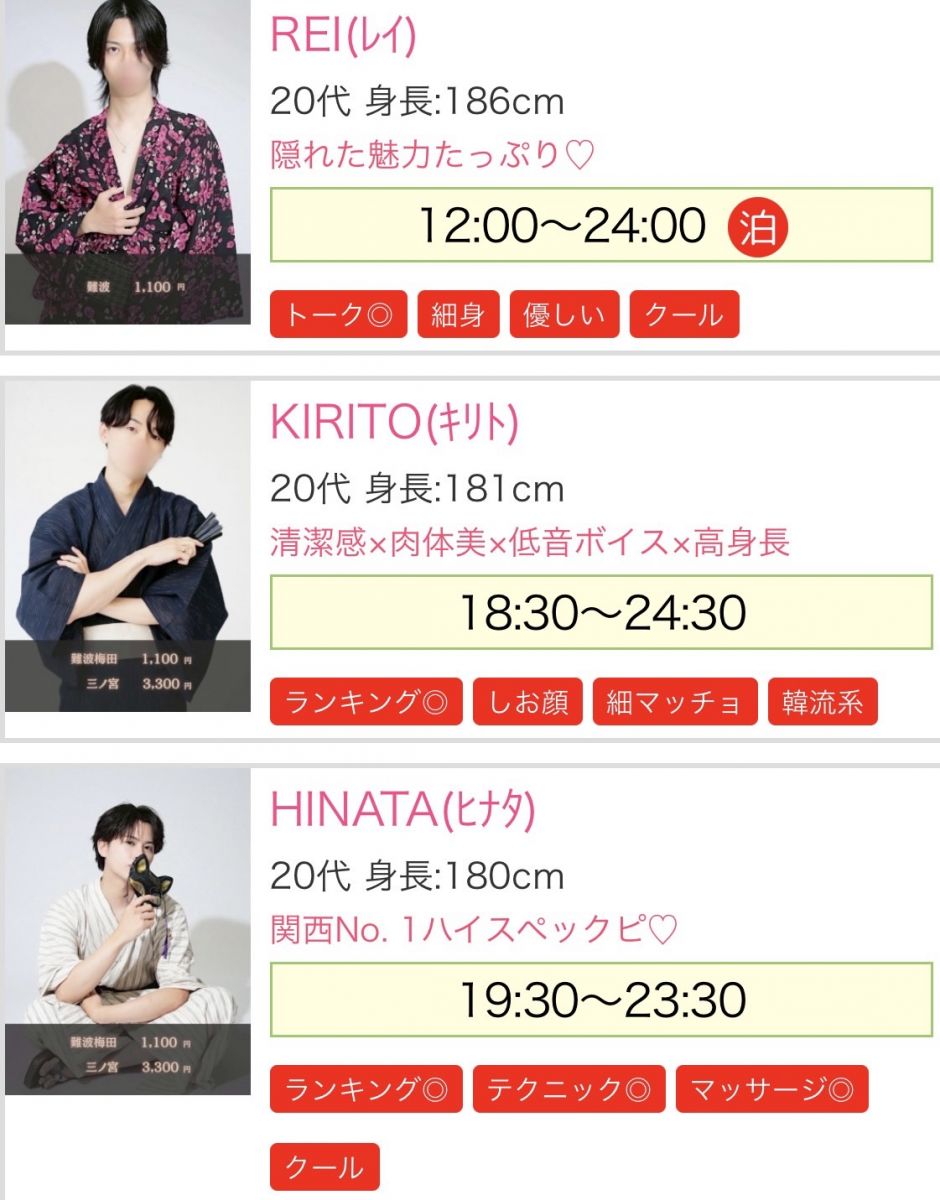
Task: Select the テクニック◎ tag
Action: click(568, 1089)
